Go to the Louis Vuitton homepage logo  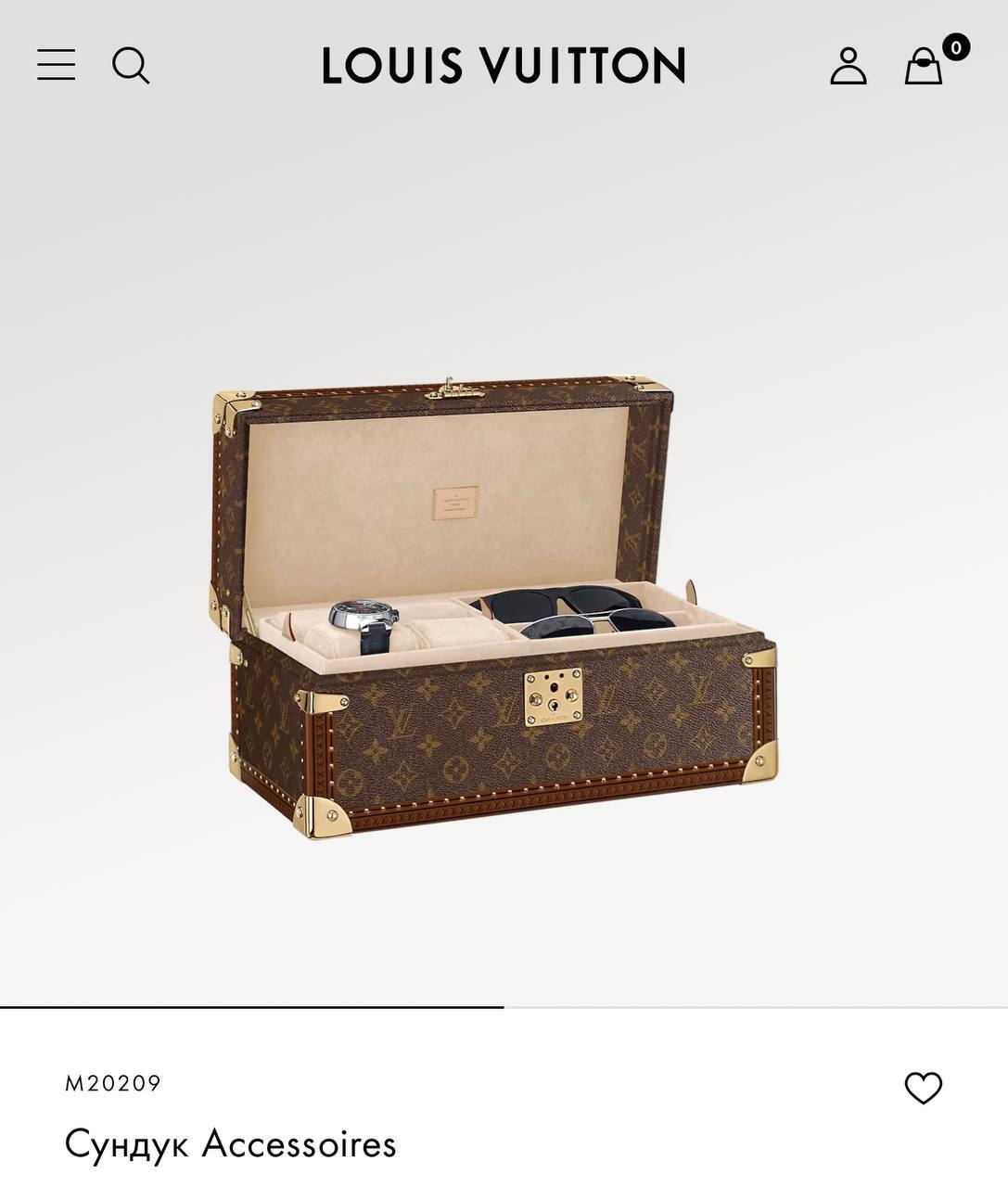[x=504, y=66]
